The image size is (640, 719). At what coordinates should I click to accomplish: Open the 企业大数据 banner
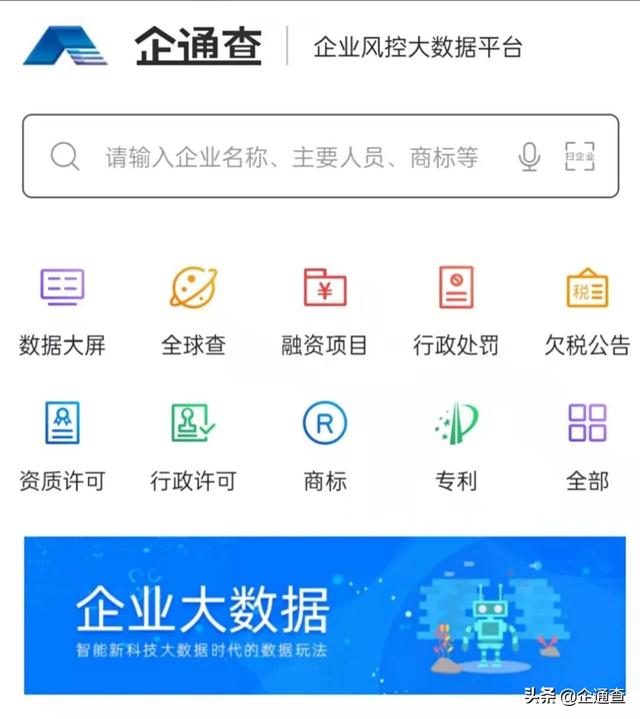coord(324,614)
